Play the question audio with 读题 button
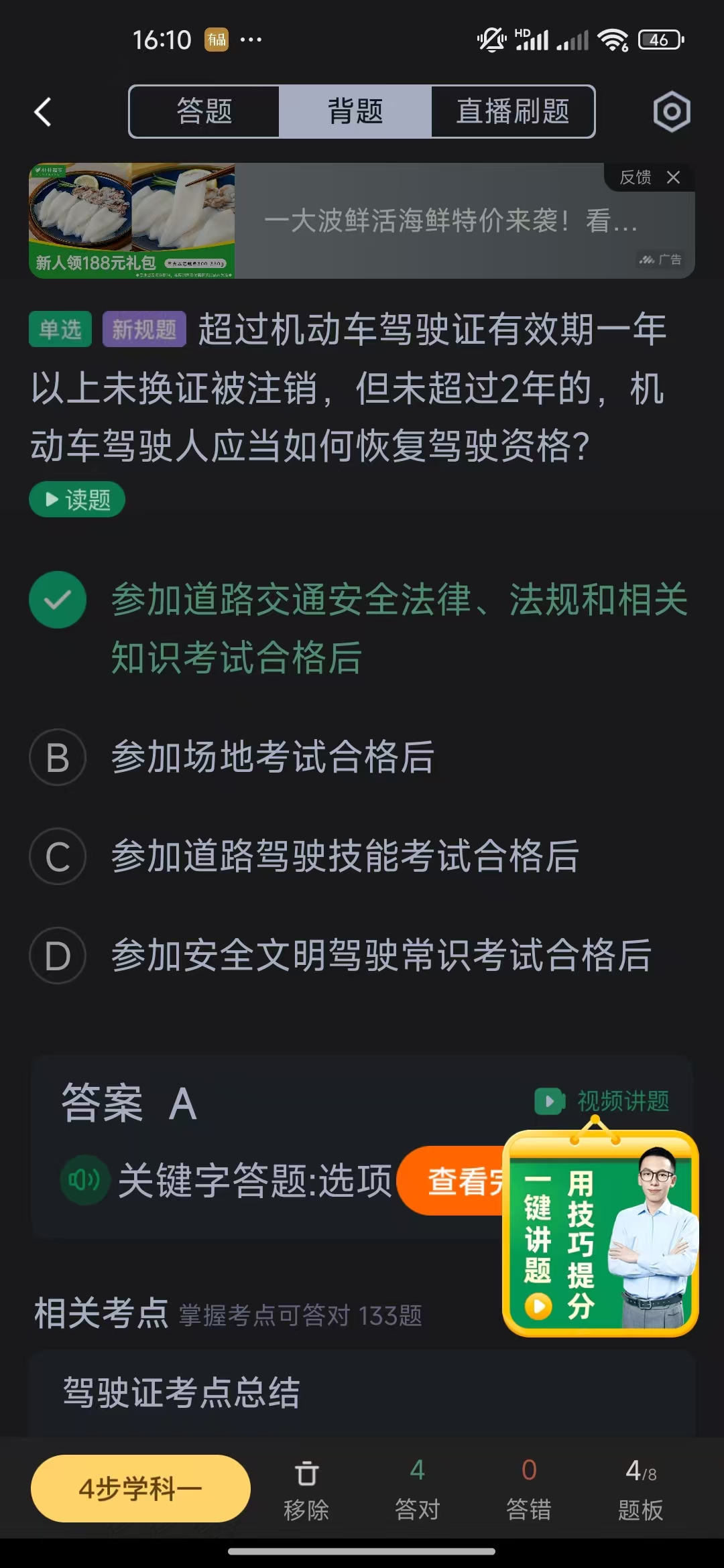The image size is (724, 1568). tap(76, 499)
